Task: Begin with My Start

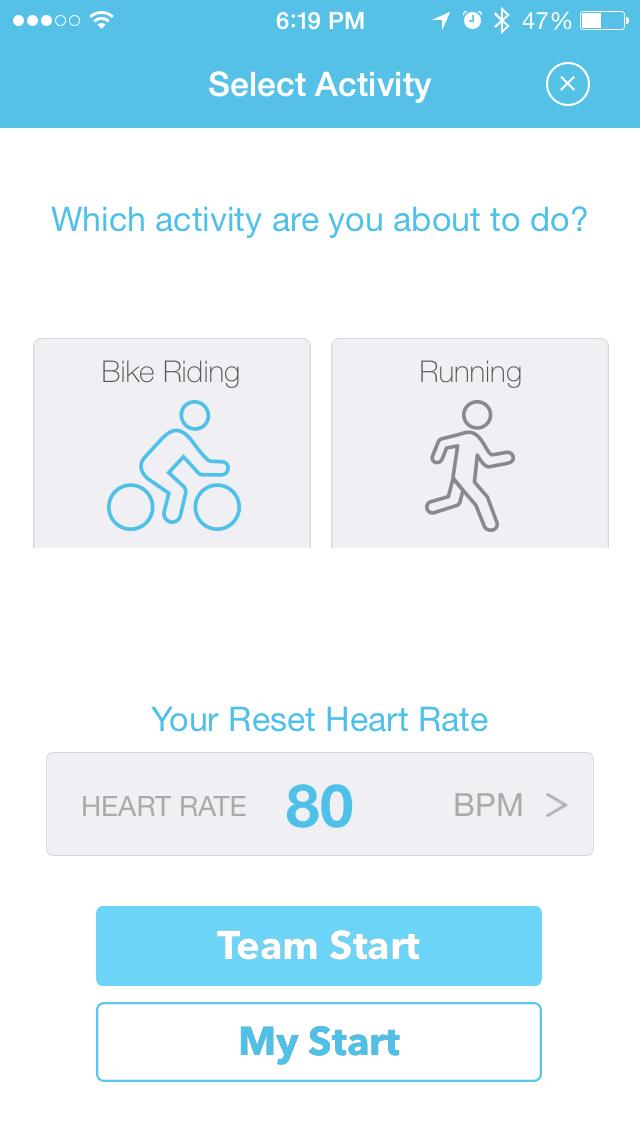Action: (319, 1042)
